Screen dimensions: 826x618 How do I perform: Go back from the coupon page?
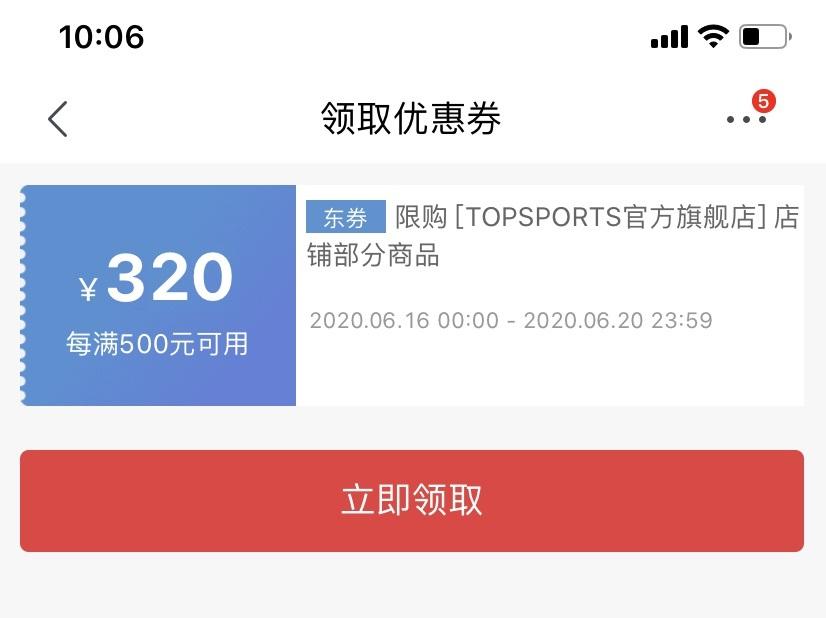pyautogui.click(x=58, y=119)
